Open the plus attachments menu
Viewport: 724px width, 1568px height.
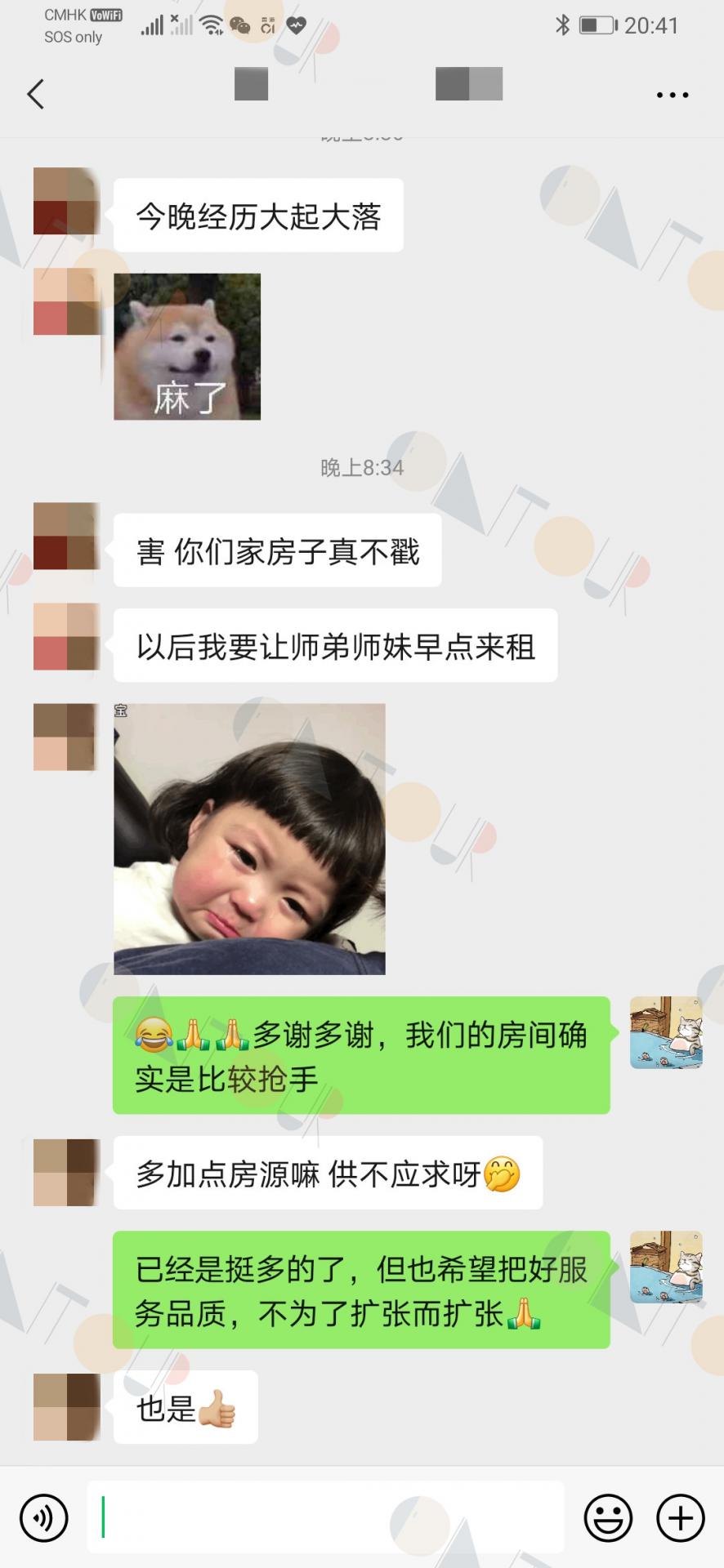coord(681,1517)
